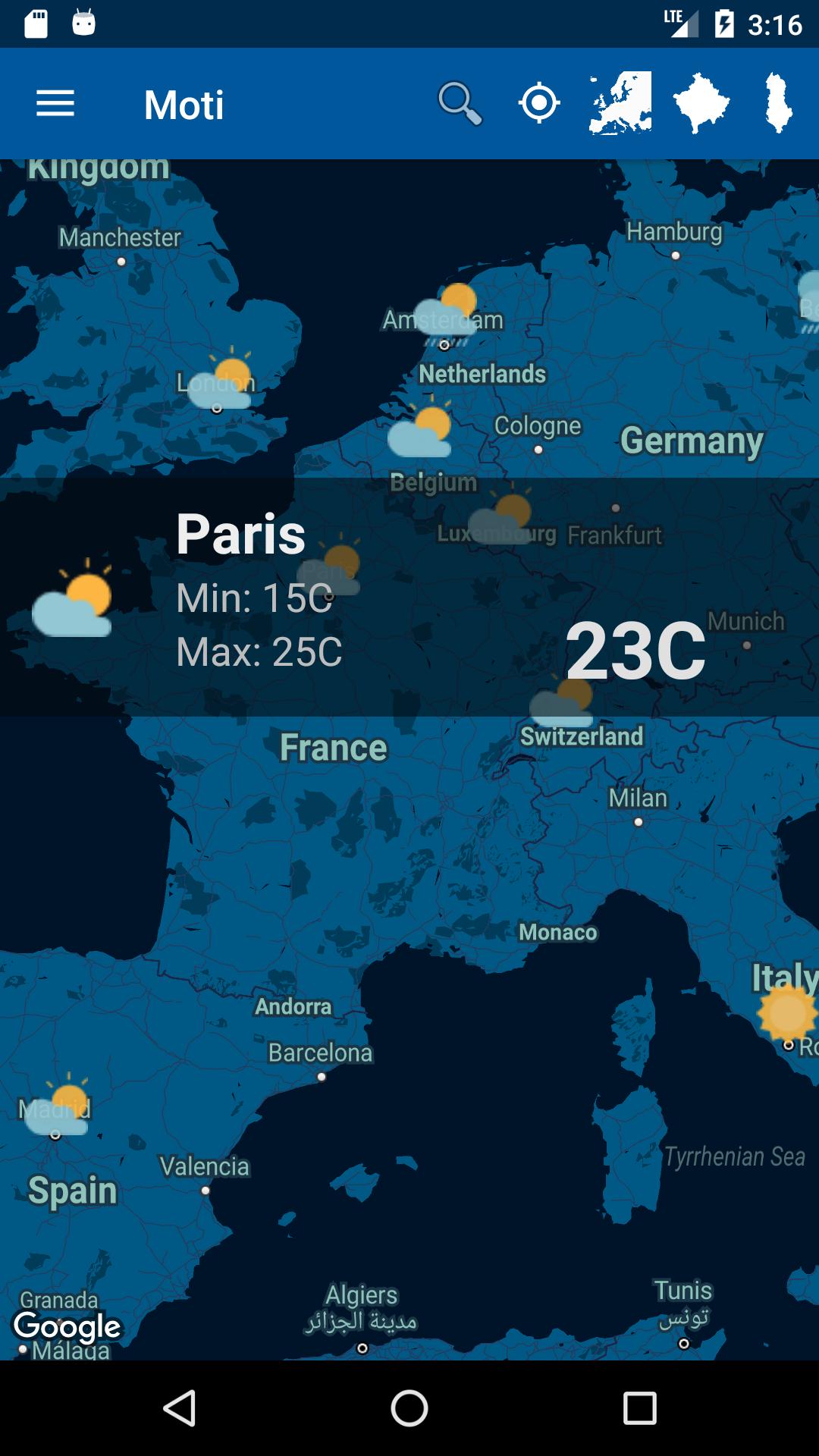This screenshot has width=819, height=1456.
Task: Open the search magnifier
Action: [x=460, y=104]
